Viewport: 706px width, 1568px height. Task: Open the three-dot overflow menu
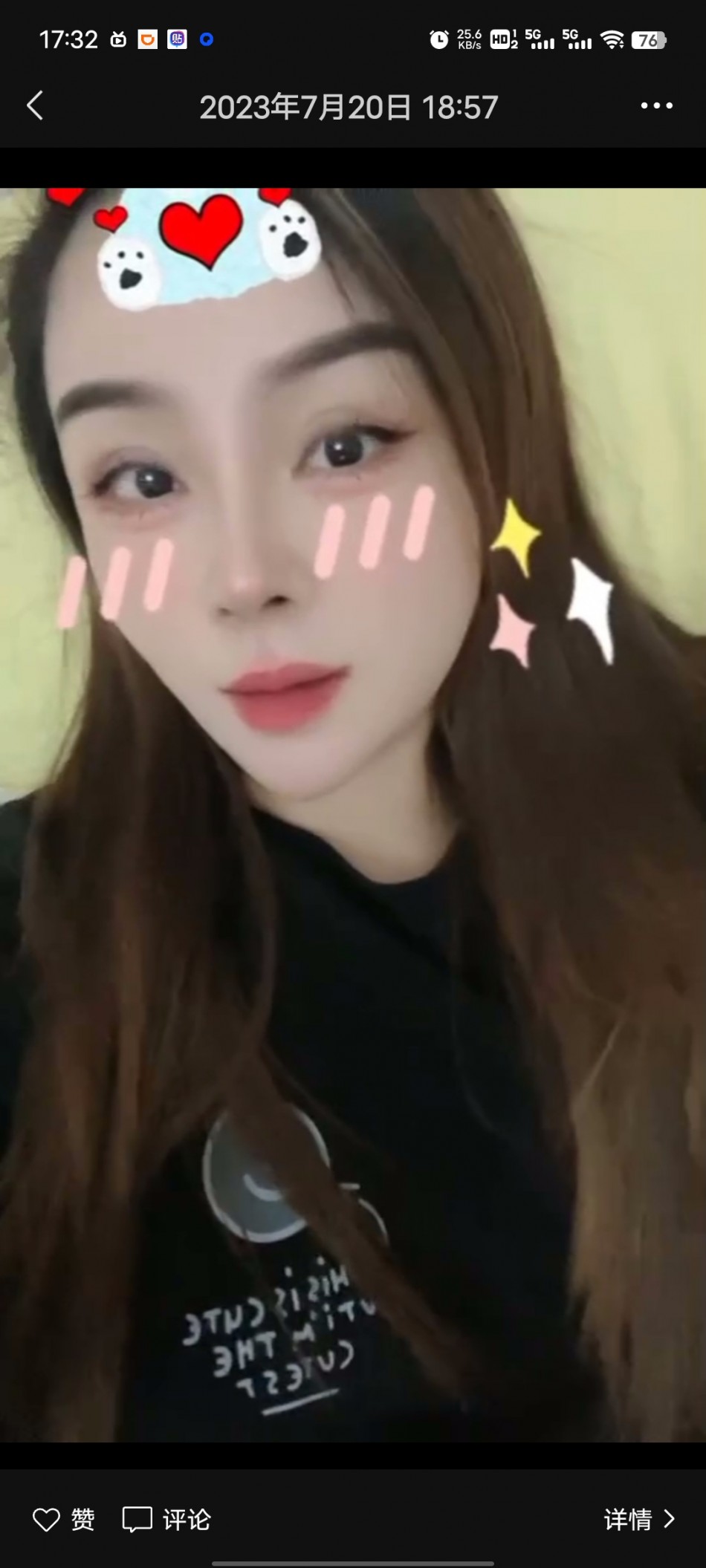pyautogui.click(x=656, y=106)
